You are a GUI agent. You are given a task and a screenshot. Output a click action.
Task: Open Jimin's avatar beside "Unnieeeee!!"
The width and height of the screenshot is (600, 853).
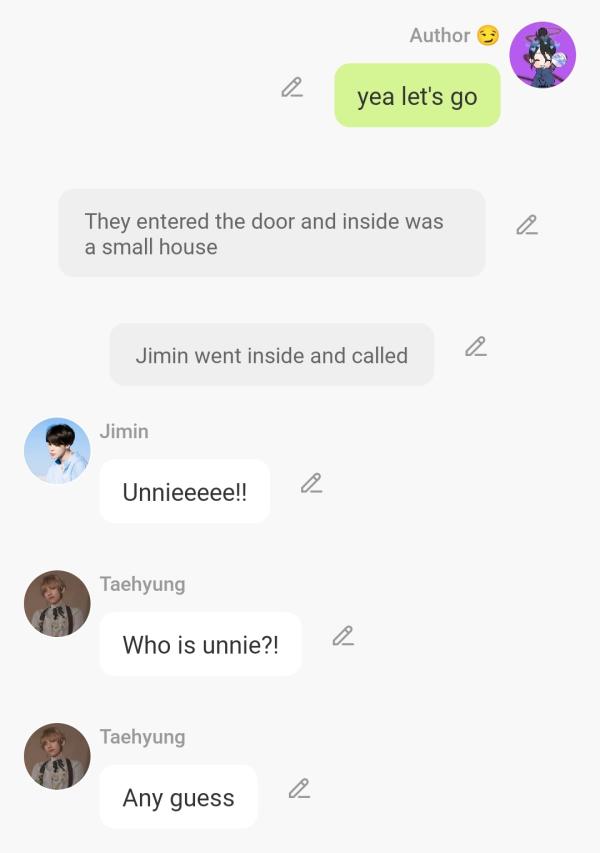57,451
